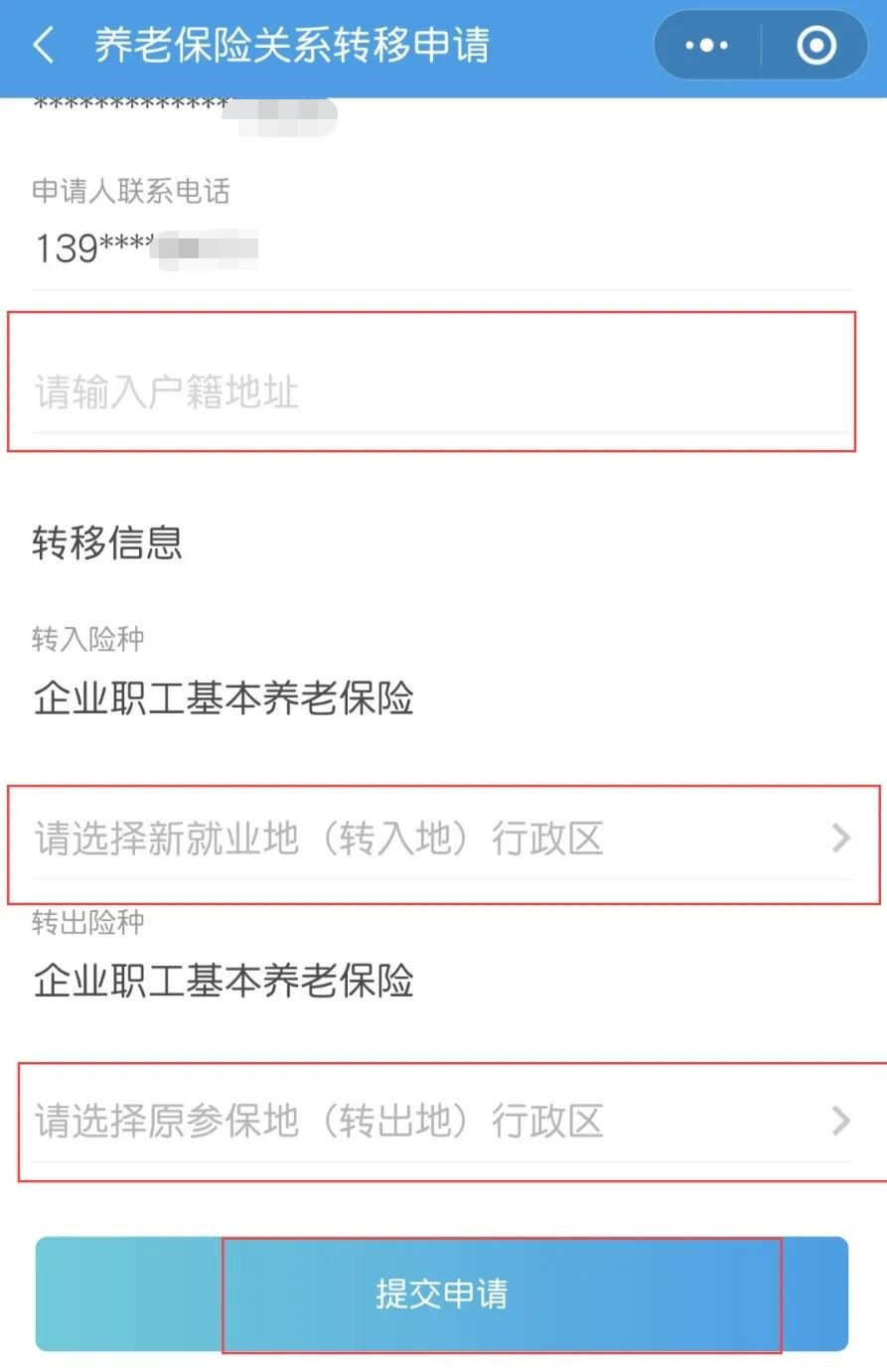This screenshot has height=1372, width=887.
Task: Go back from the pension transfer application
Action: (43, 46)
